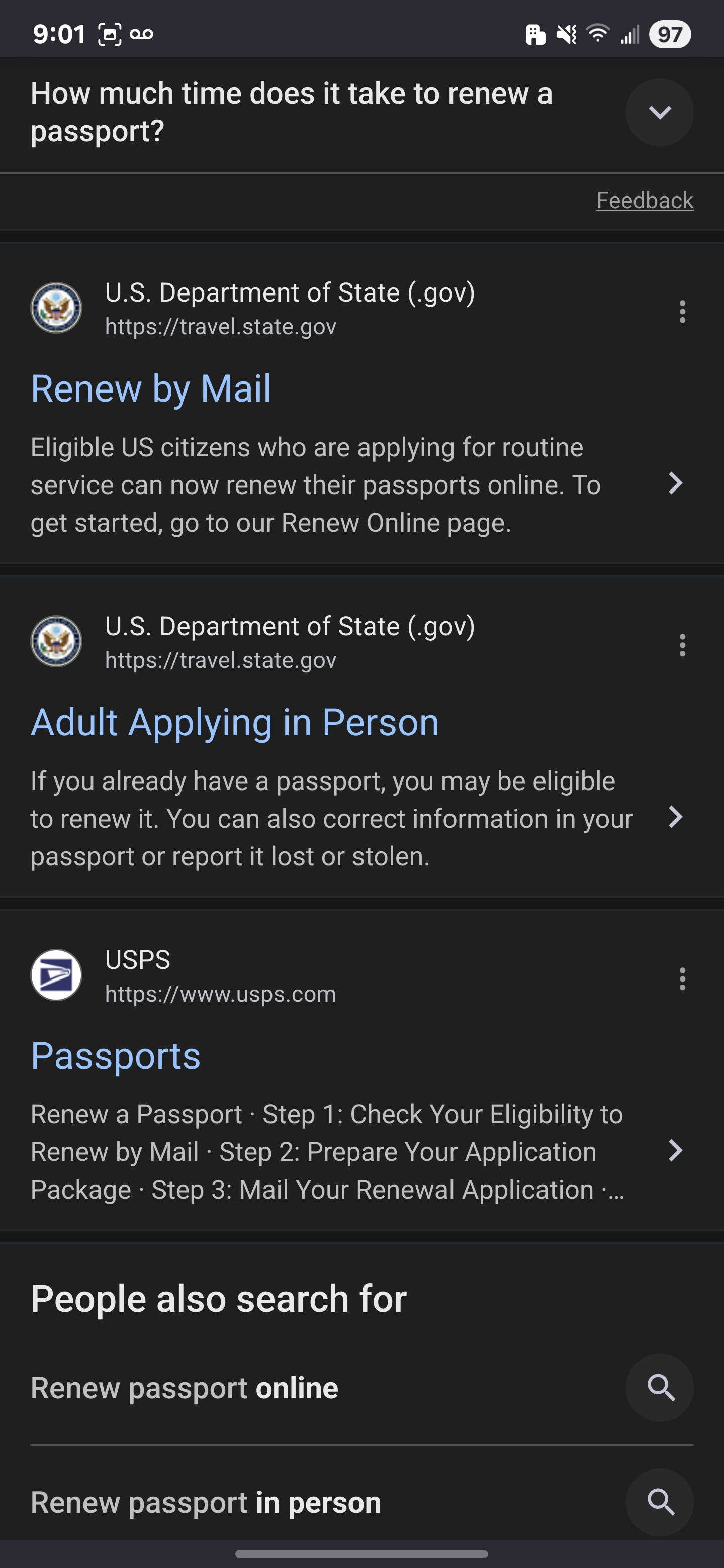Viewport: 724px width, 1568px height.
Task: Open the USPS Passports snippet chevron
Action: pyautogui.click(x=675, y=1150)
